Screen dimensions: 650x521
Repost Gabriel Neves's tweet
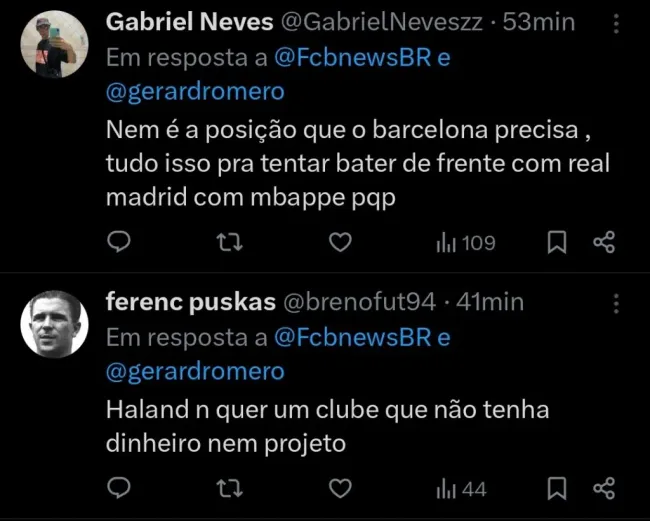point(230,242)
